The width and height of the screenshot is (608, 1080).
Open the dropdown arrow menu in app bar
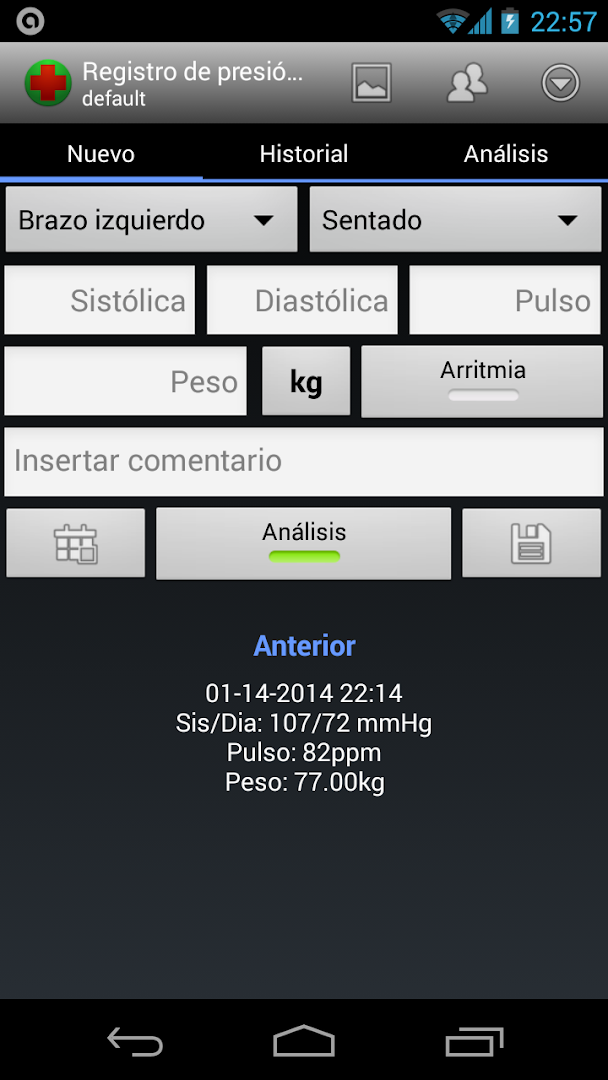[561, 83]
